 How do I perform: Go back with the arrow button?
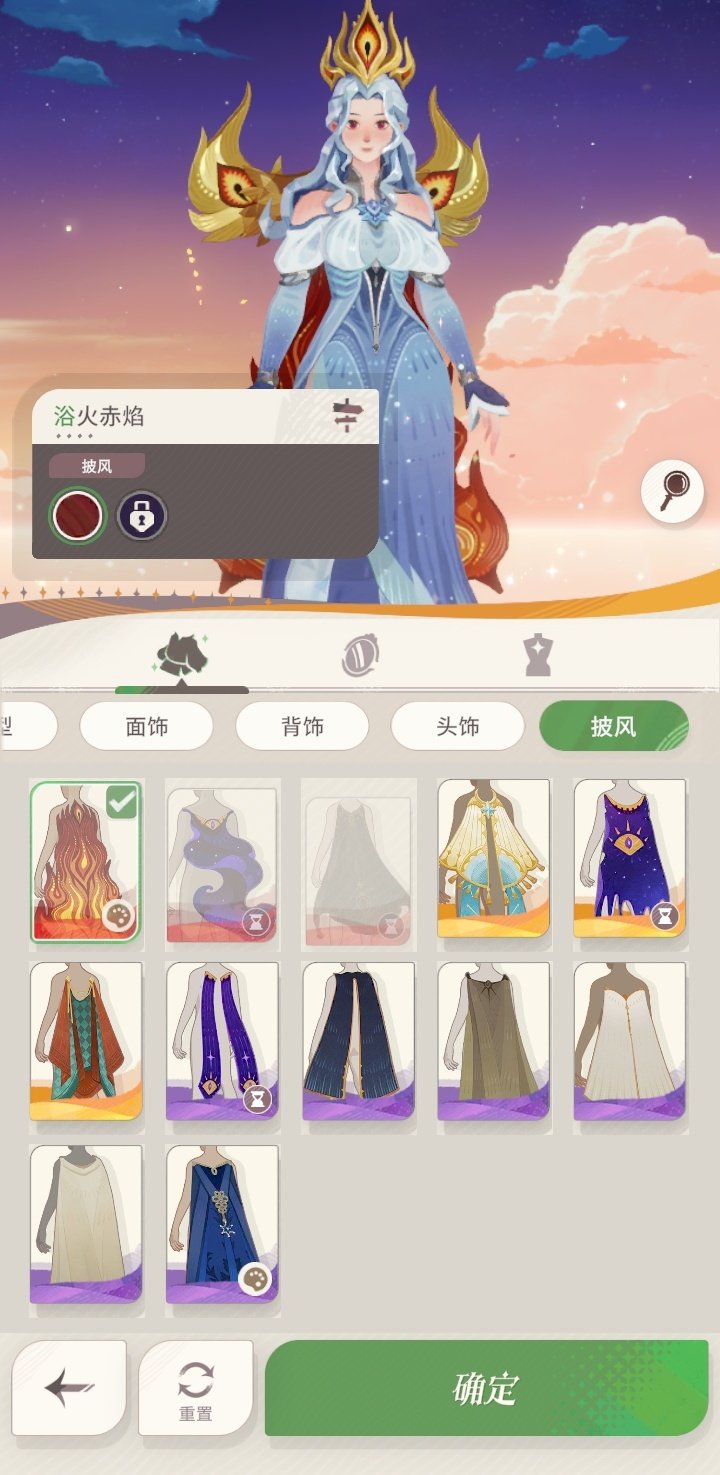pos(69,1388)
